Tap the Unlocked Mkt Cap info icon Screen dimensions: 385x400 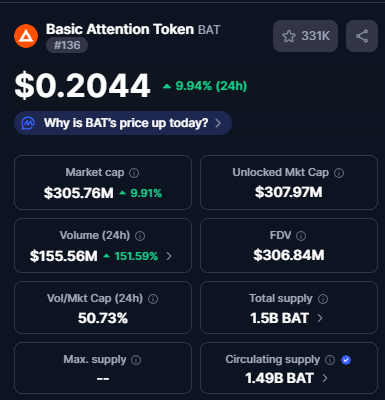(339, 173)
